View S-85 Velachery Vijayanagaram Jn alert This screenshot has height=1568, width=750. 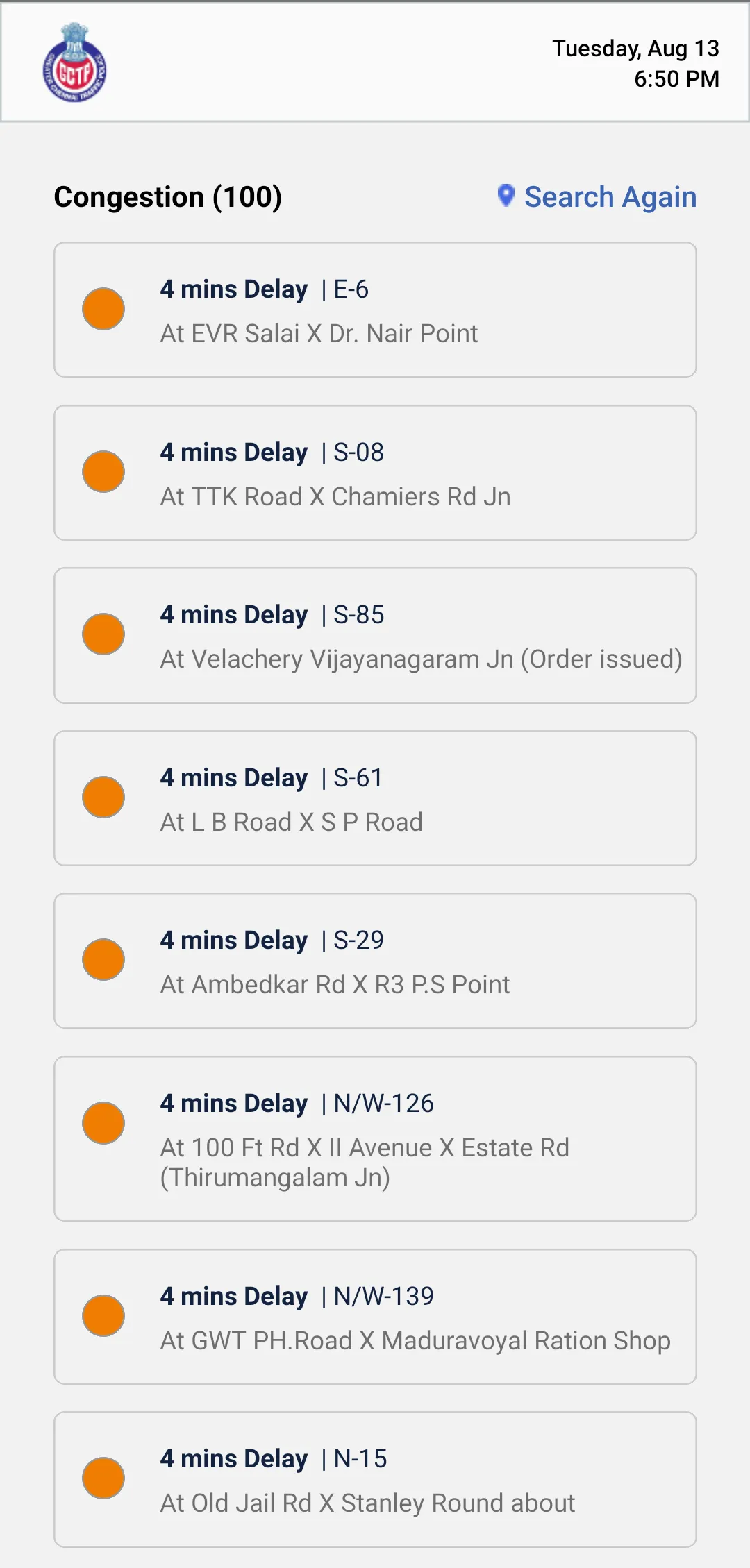[x=375, y=635]
